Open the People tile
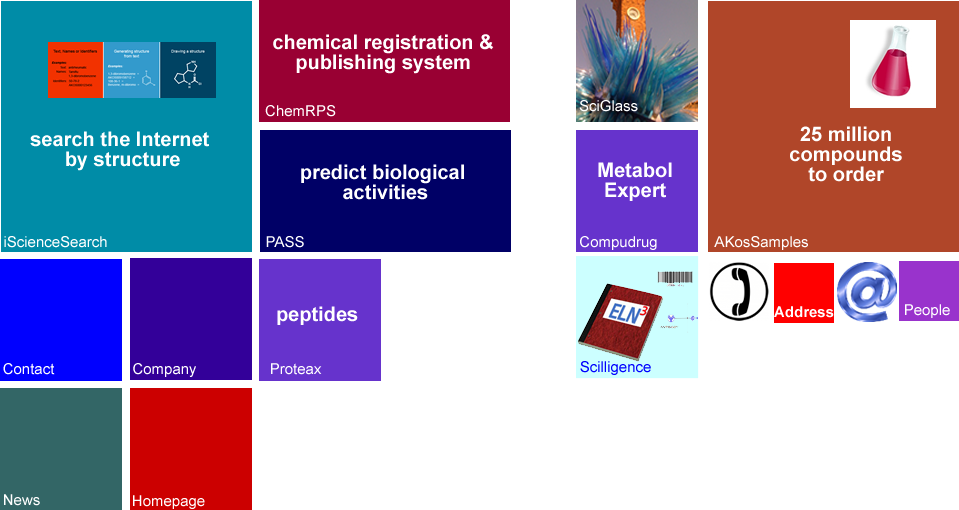 (928, 291)
